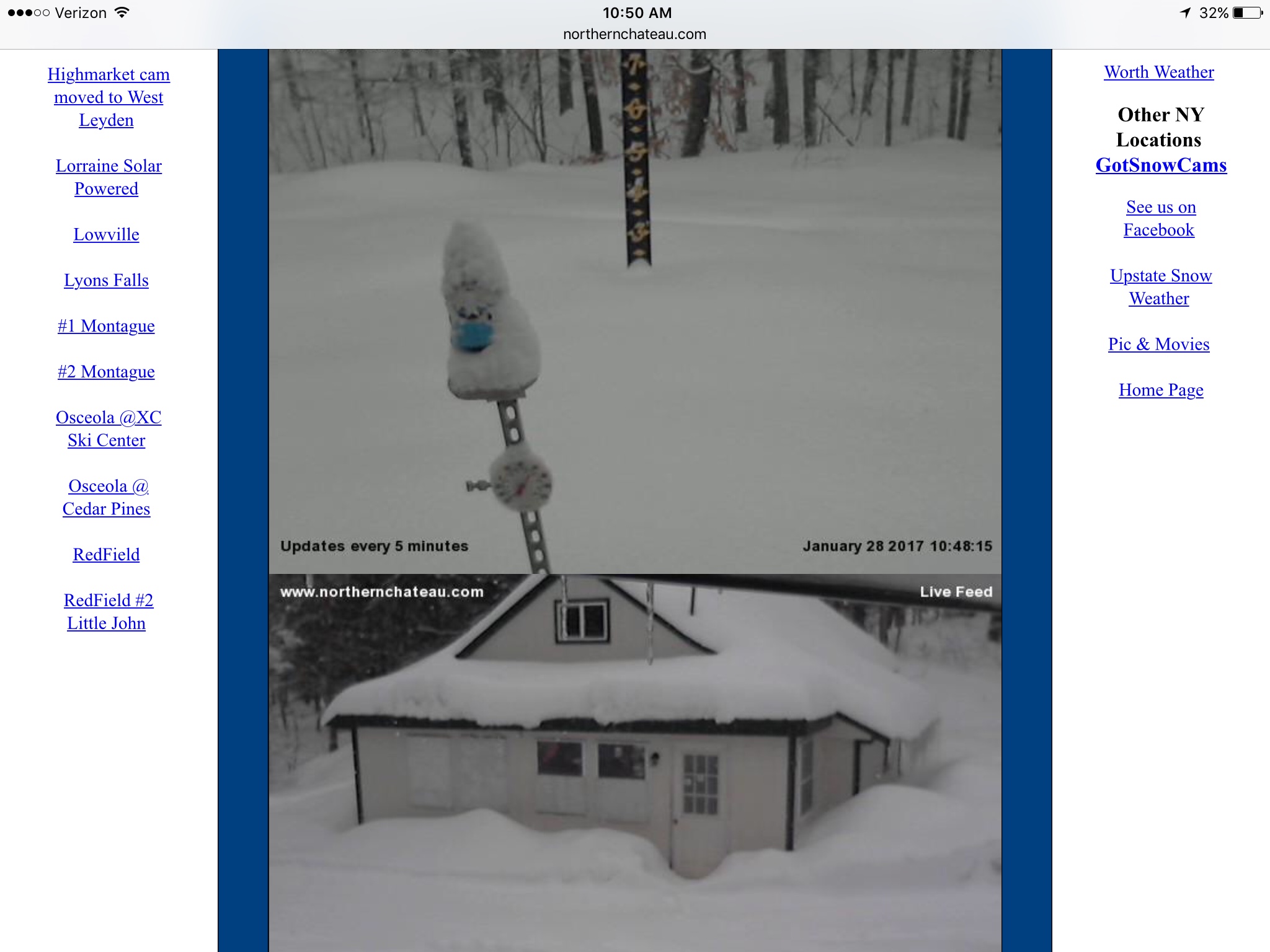Tap See us on Facebook
The image size is (1270, 952).
[1160, 218]
